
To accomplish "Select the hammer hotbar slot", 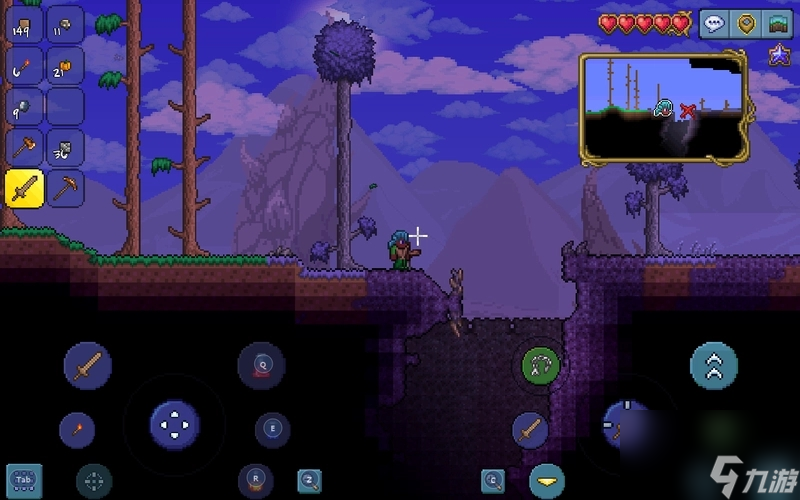I will tap(25, 147).
